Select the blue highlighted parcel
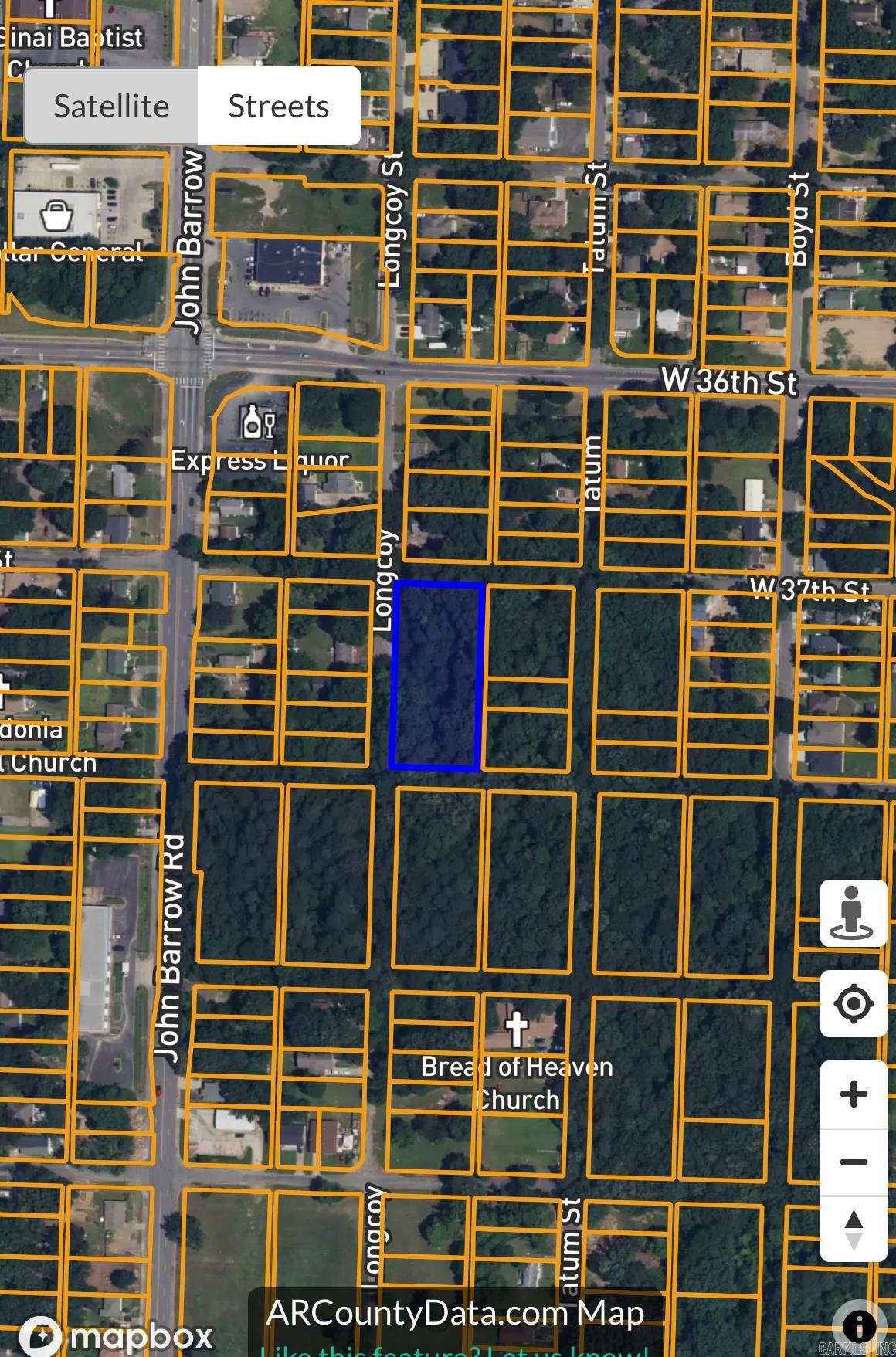Image resolution: width=896 pixels, height=1357 pixels. click(437, 677)
